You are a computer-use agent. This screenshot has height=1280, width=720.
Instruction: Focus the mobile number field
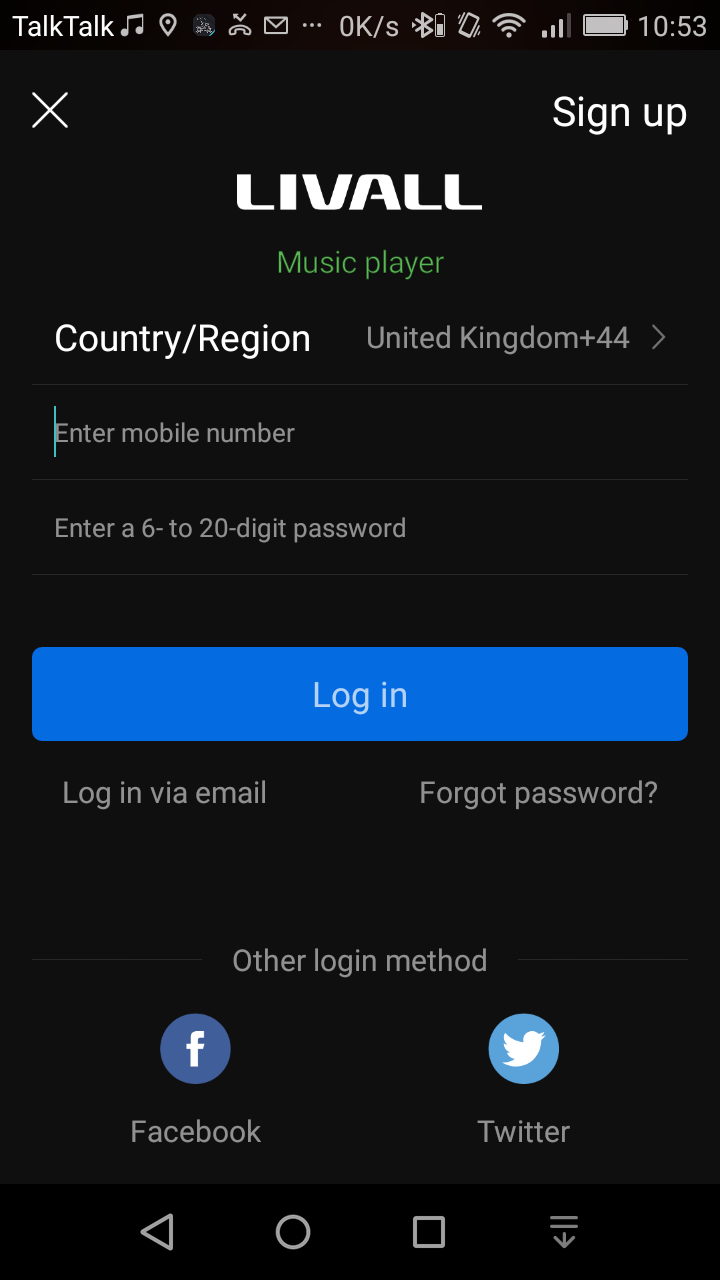(360, 433)
